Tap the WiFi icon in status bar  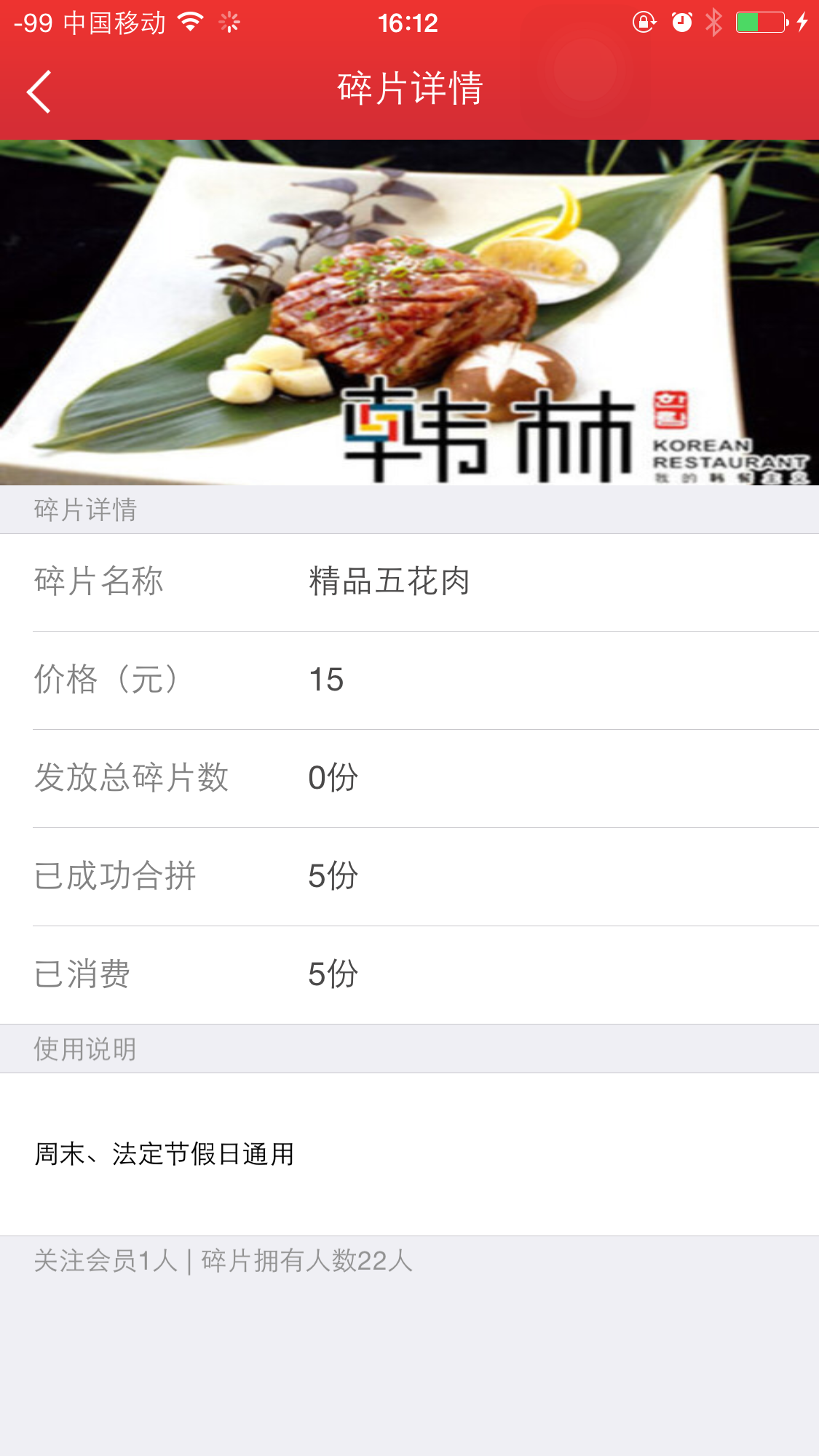point(191,23)
